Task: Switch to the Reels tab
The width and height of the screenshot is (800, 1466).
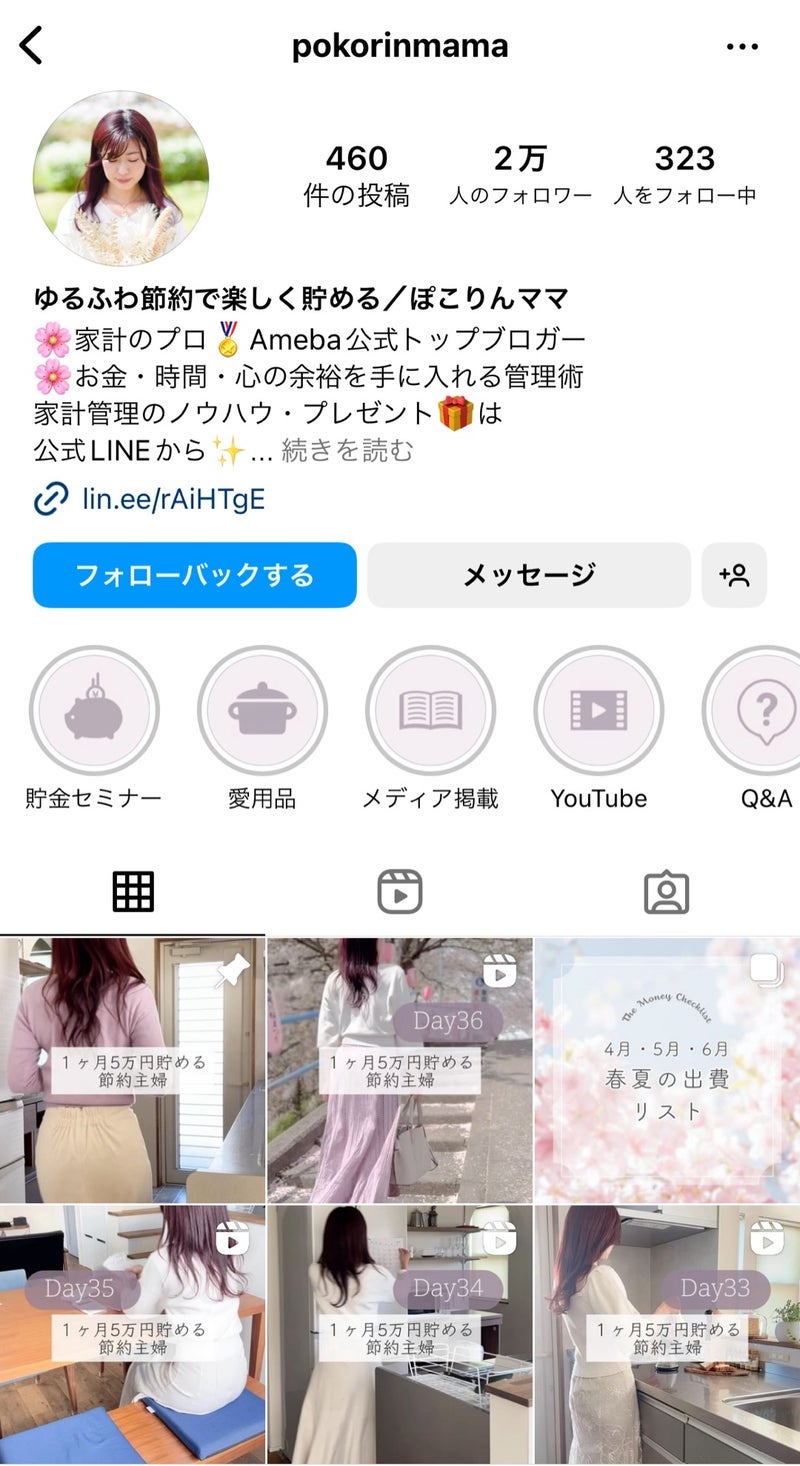Action: click(400, 891)
